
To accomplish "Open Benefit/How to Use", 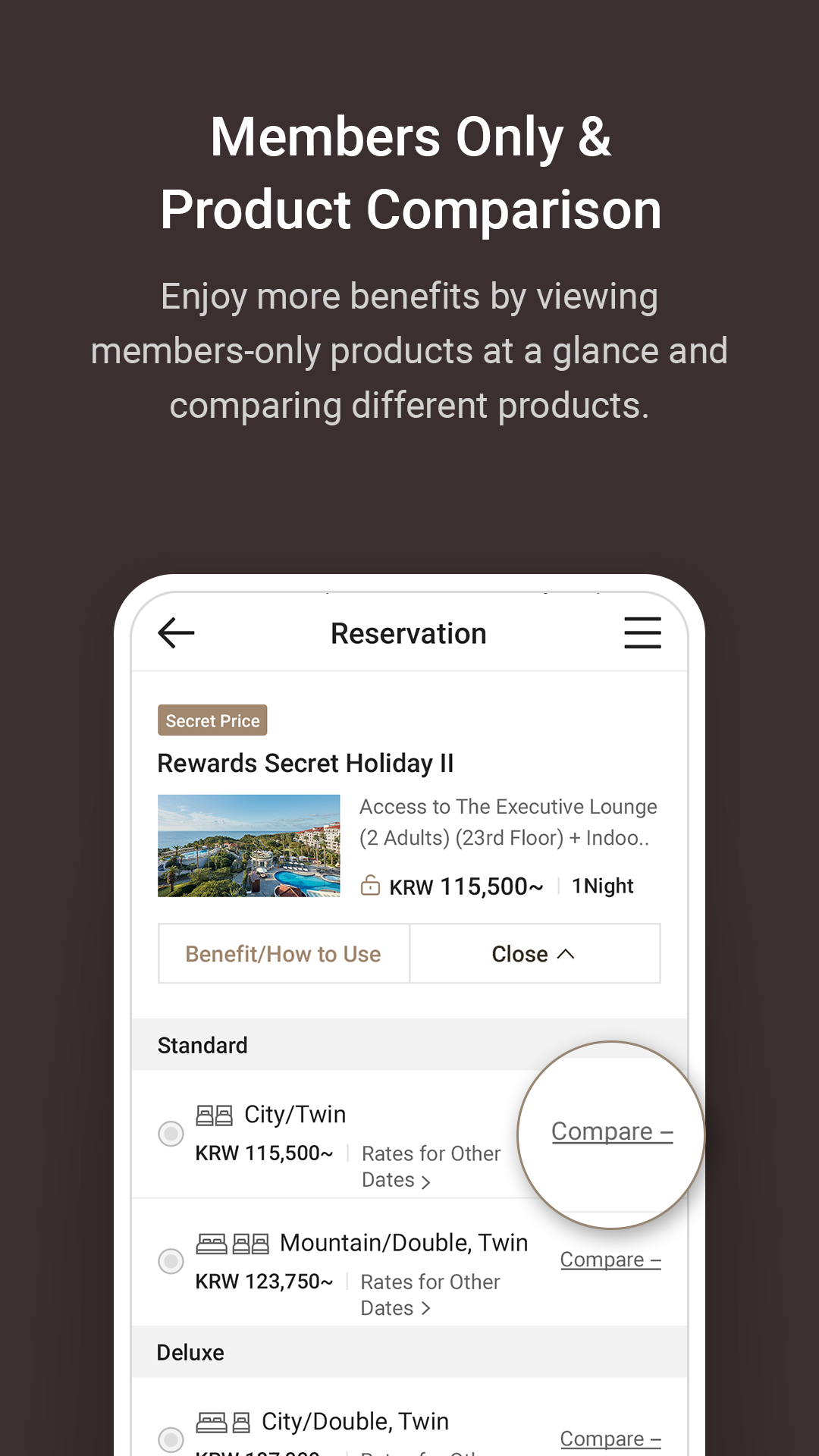I will point(284,954).
